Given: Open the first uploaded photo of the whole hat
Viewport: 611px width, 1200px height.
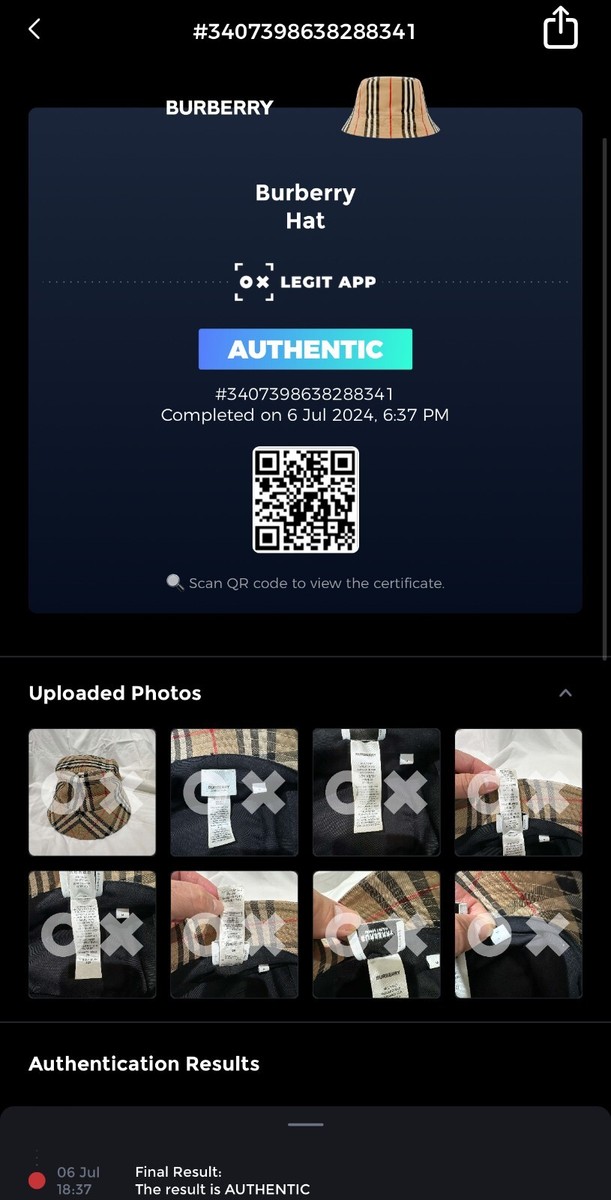Looking at the screenshot, I should click(92, 792).
